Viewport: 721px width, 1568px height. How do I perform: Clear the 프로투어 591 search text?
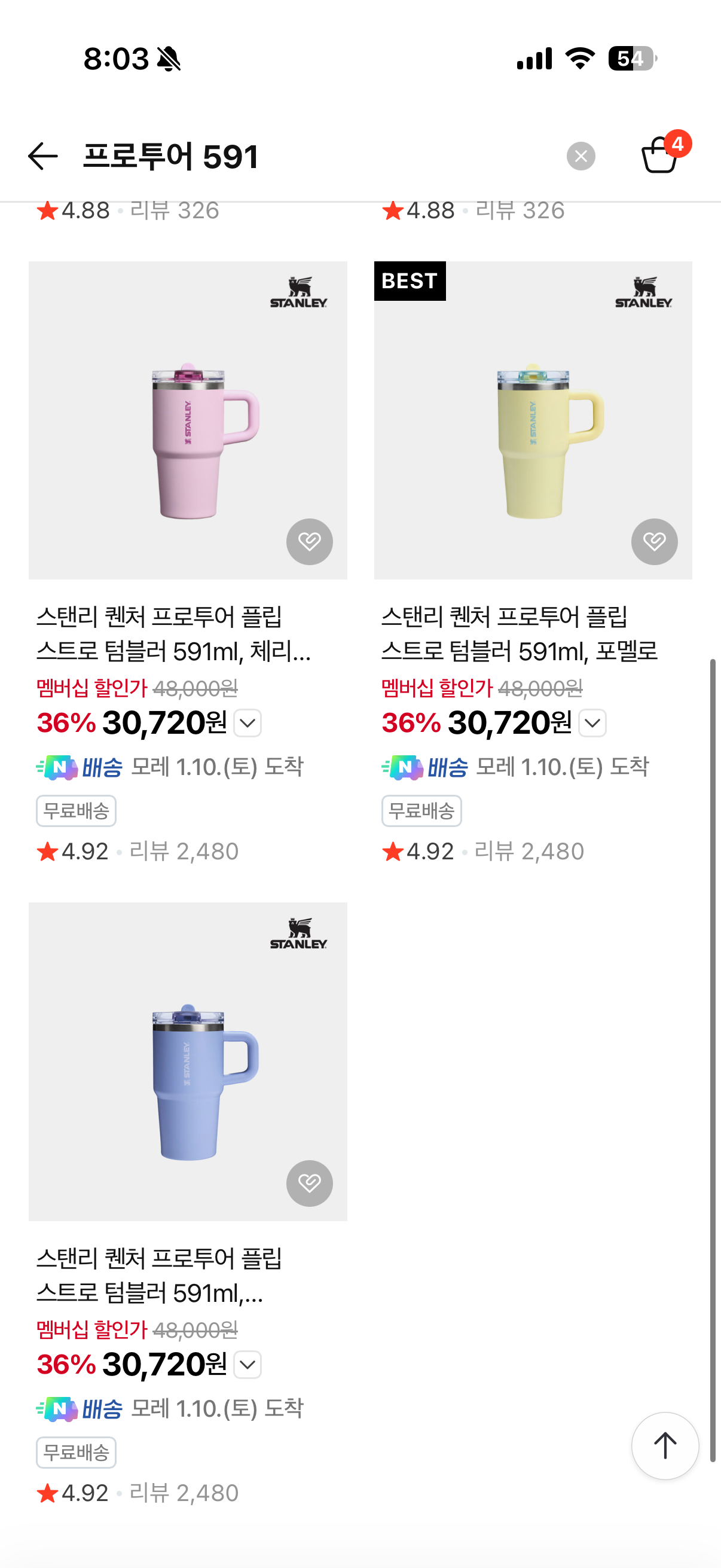(581, 157)
